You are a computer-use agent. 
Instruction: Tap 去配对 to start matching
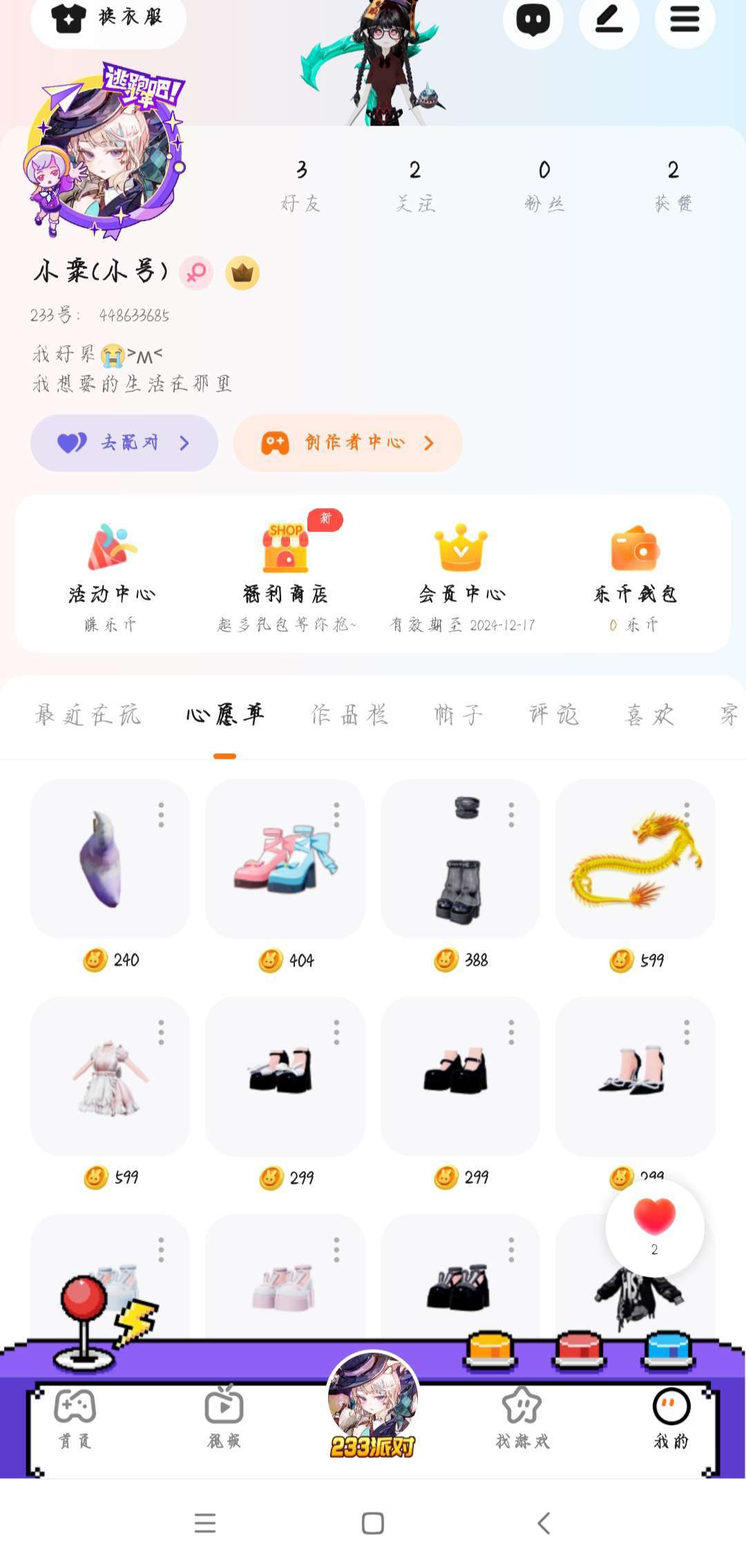point(124,443)
